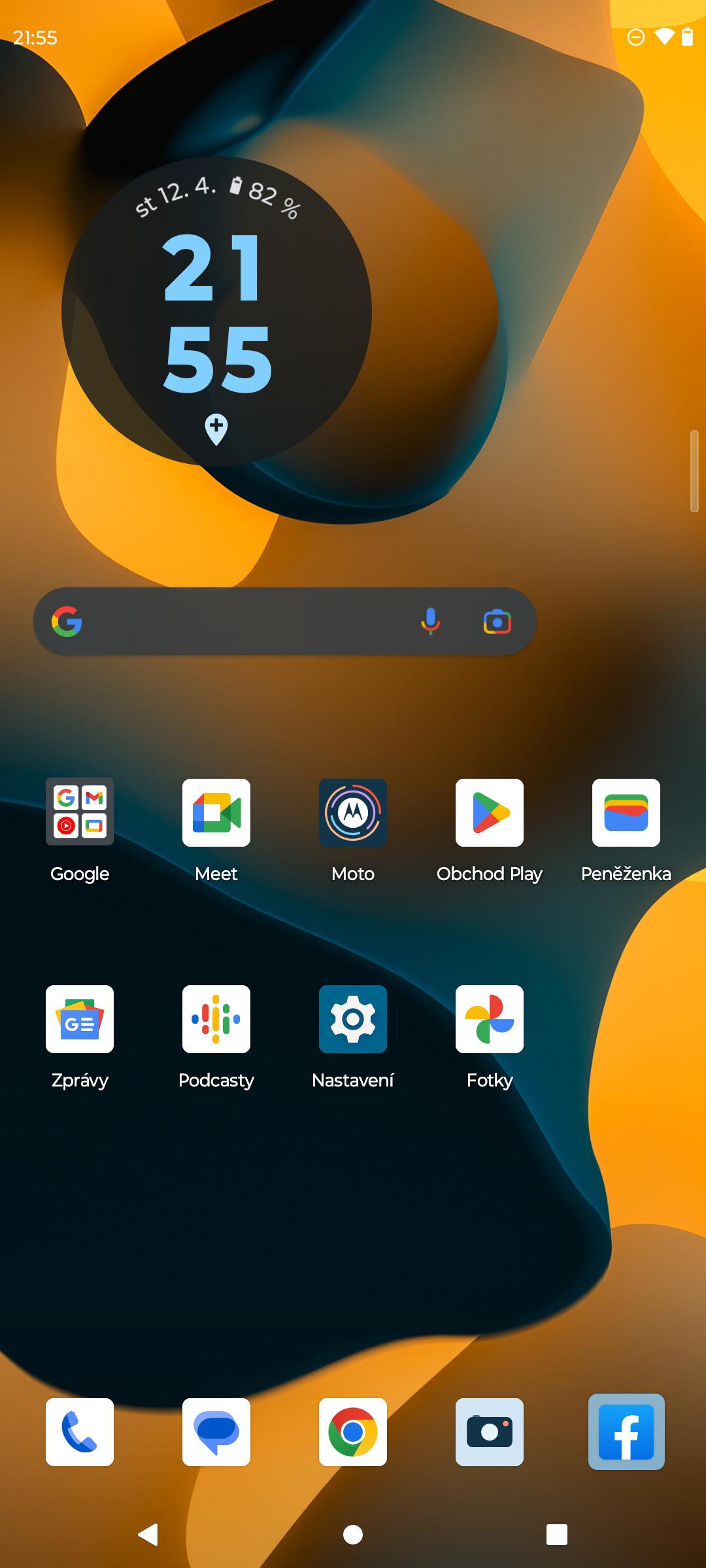The image size is (706, 1568).
Task: Launch the Podcasty app
Action: (216, 1019)
